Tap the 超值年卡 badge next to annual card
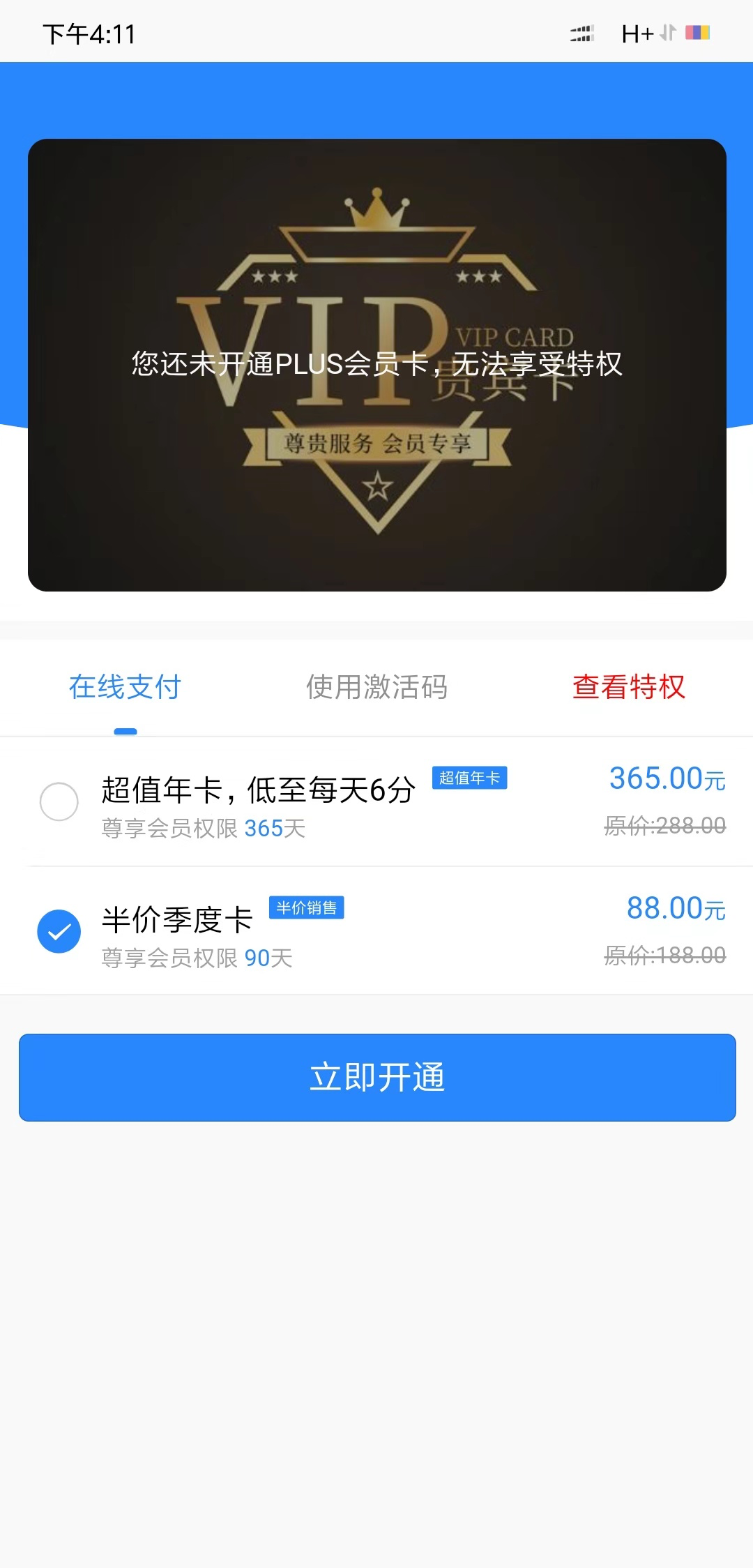753x1568 pixels. [469, 778]
